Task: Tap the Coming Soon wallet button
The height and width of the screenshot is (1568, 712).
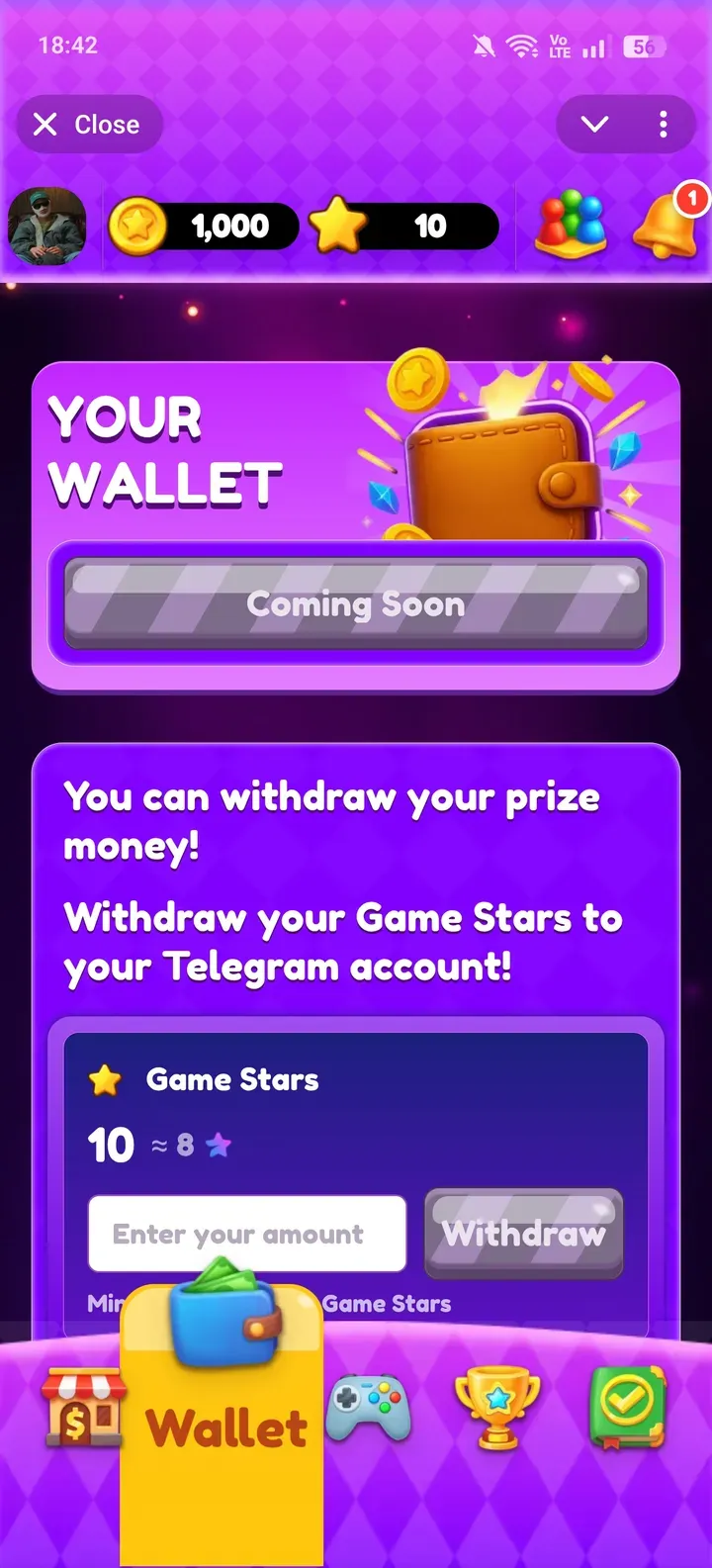Action: (x=356, y=603)
